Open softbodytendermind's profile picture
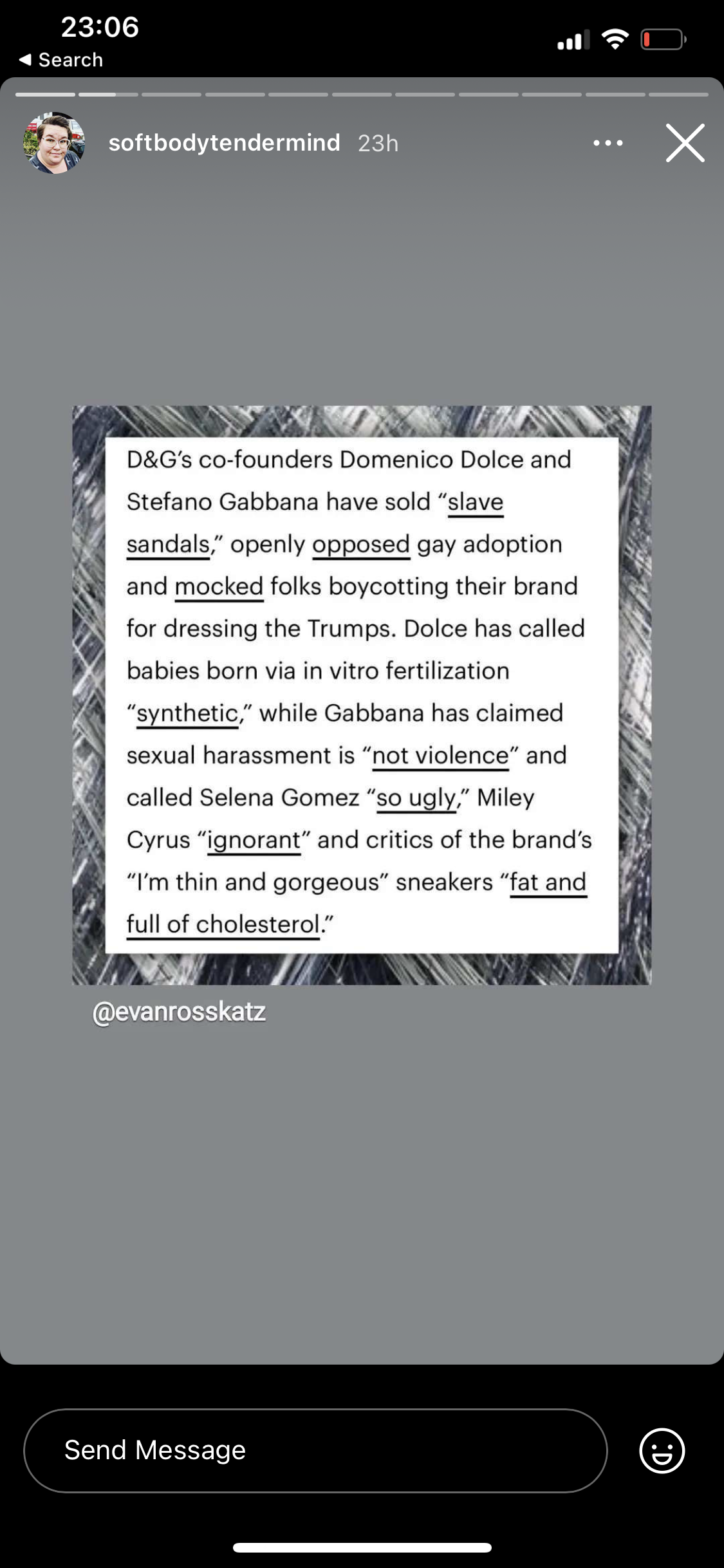724x1568 pixels. coord(54,143)
